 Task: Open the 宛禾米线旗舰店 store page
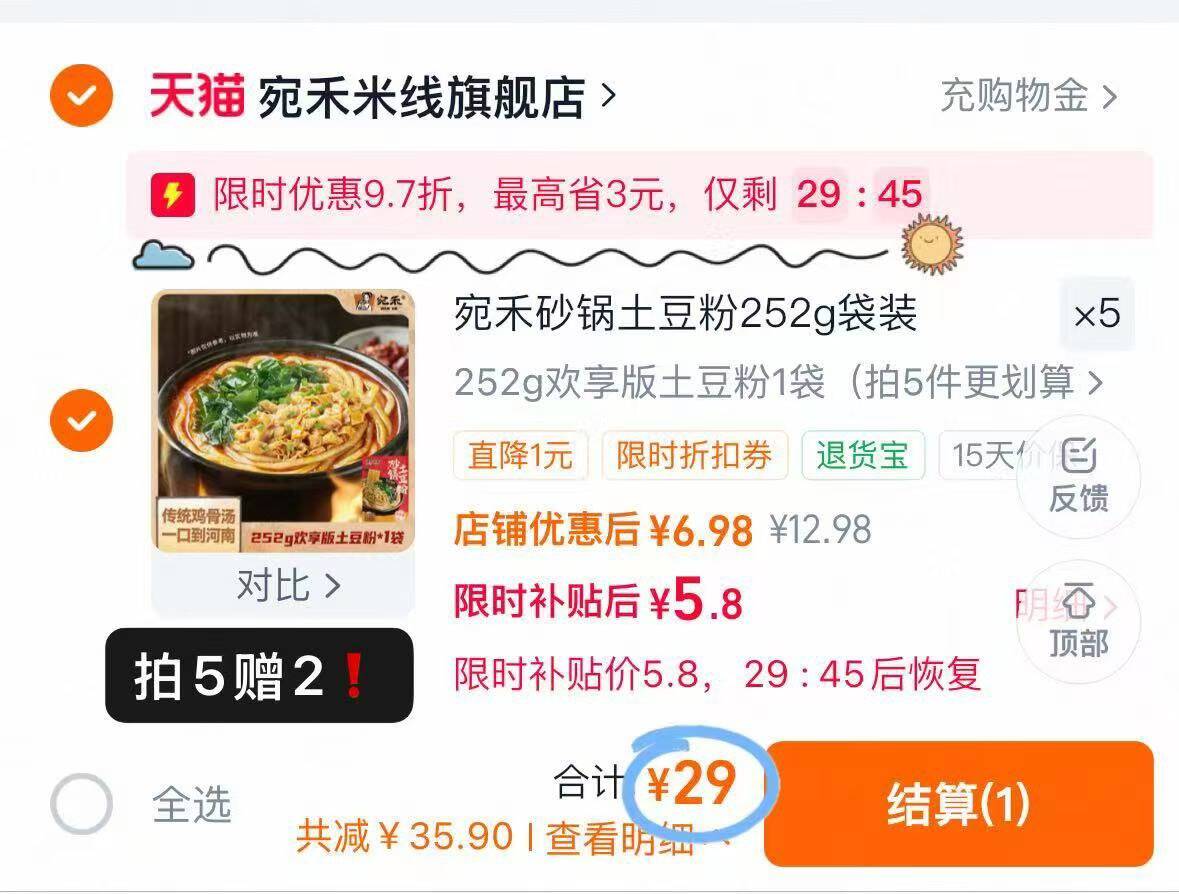click(420, 98)
